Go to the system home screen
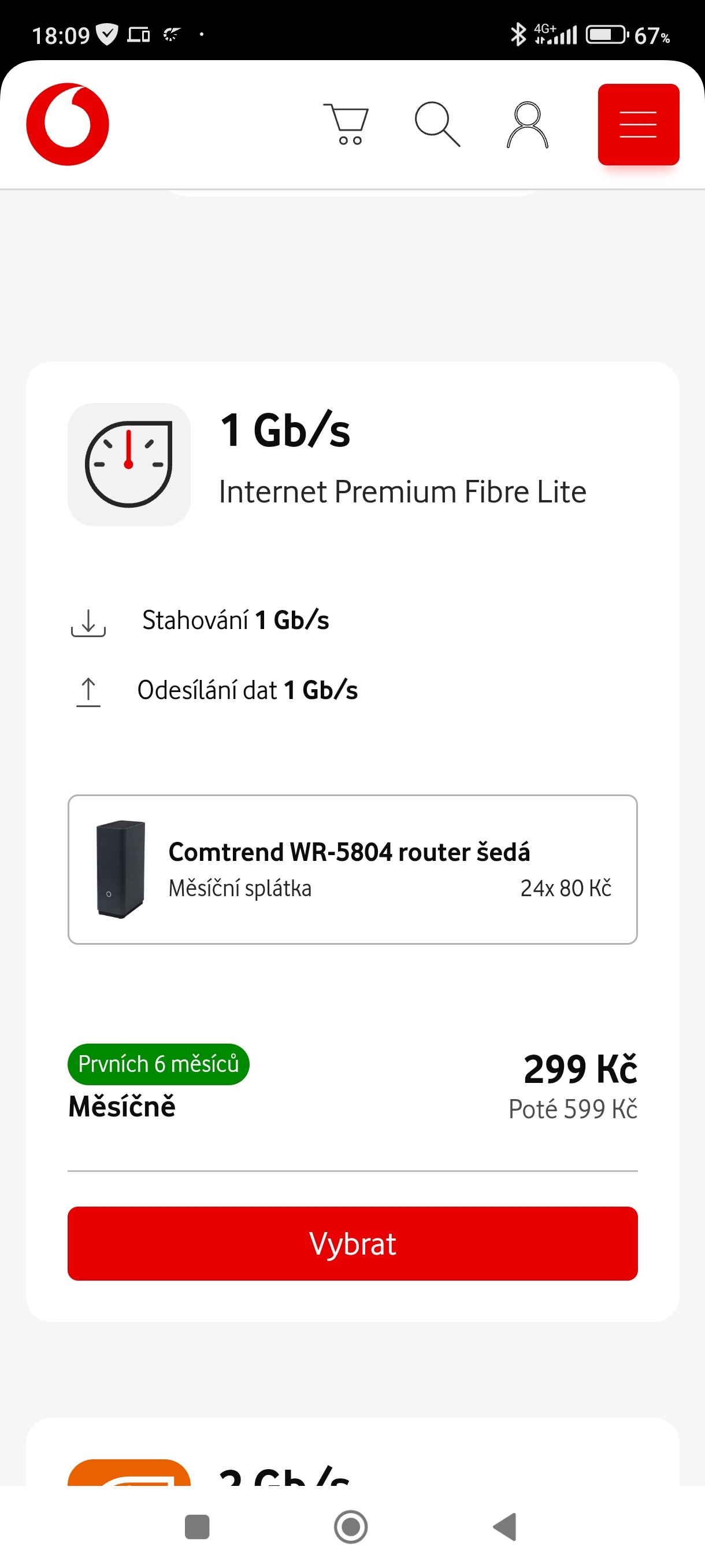This screenshot has width=705, height=1568. pyautogui.click(x=351, y=1526)
